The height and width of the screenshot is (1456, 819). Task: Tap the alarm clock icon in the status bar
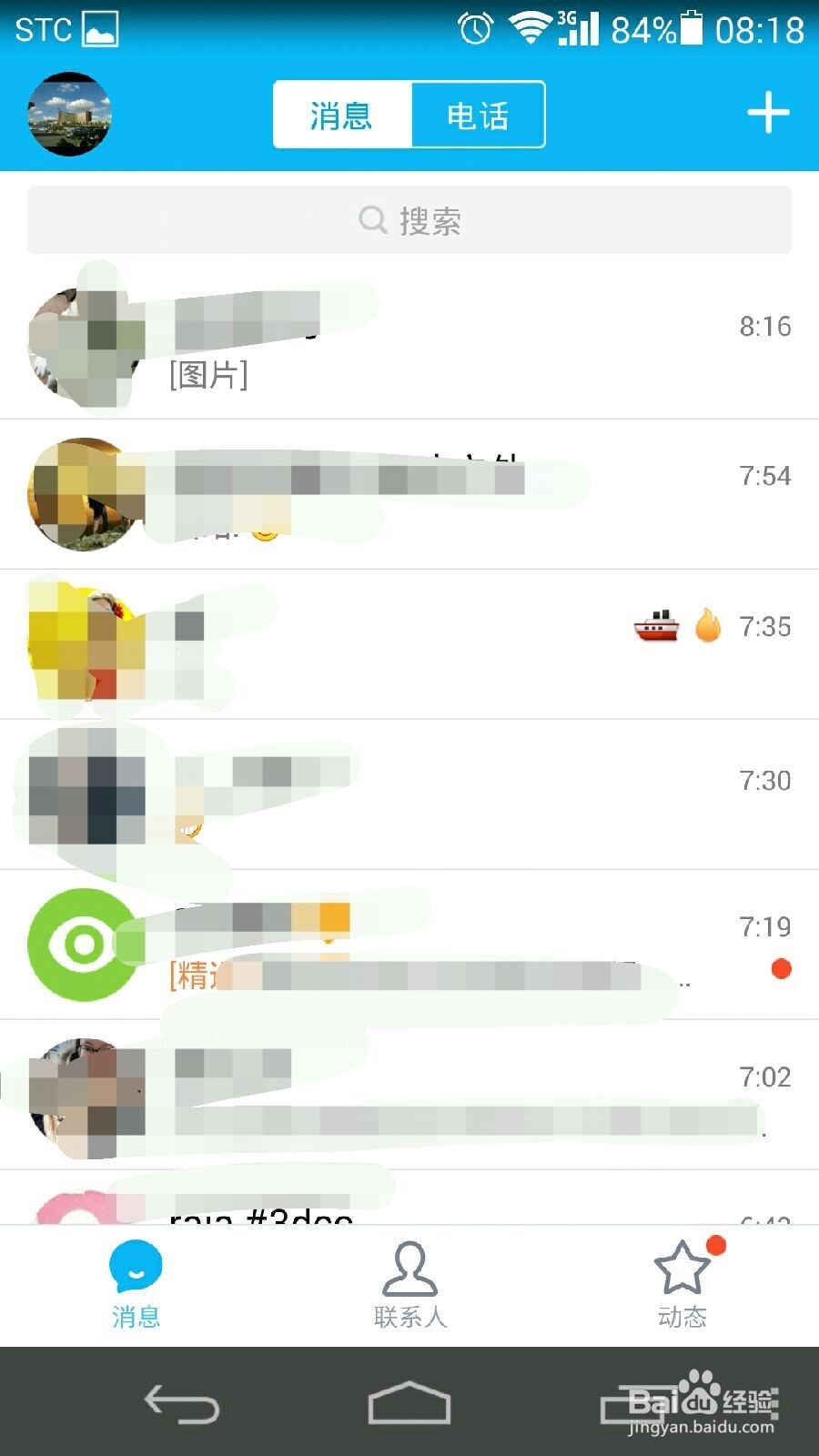pyautogui.click(x=476, y=28)
